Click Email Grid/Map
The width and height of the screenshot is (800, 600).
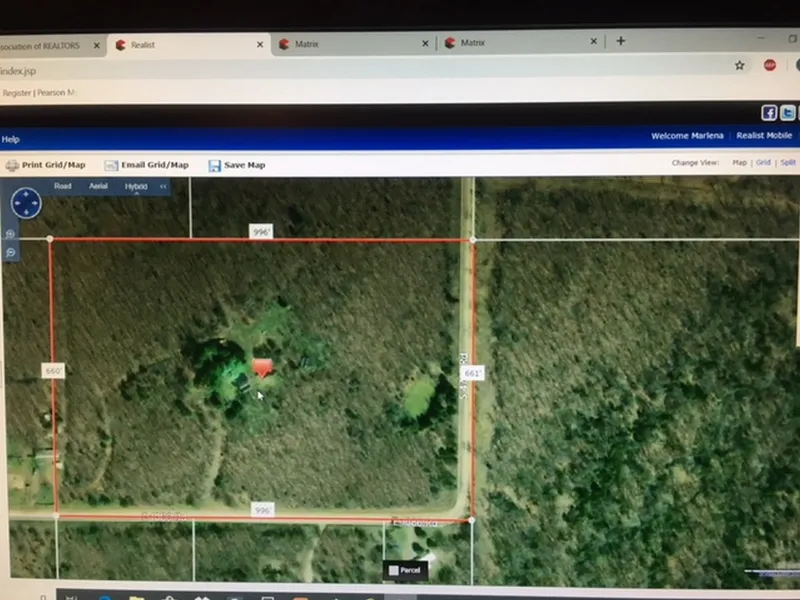tap(146, 165)
